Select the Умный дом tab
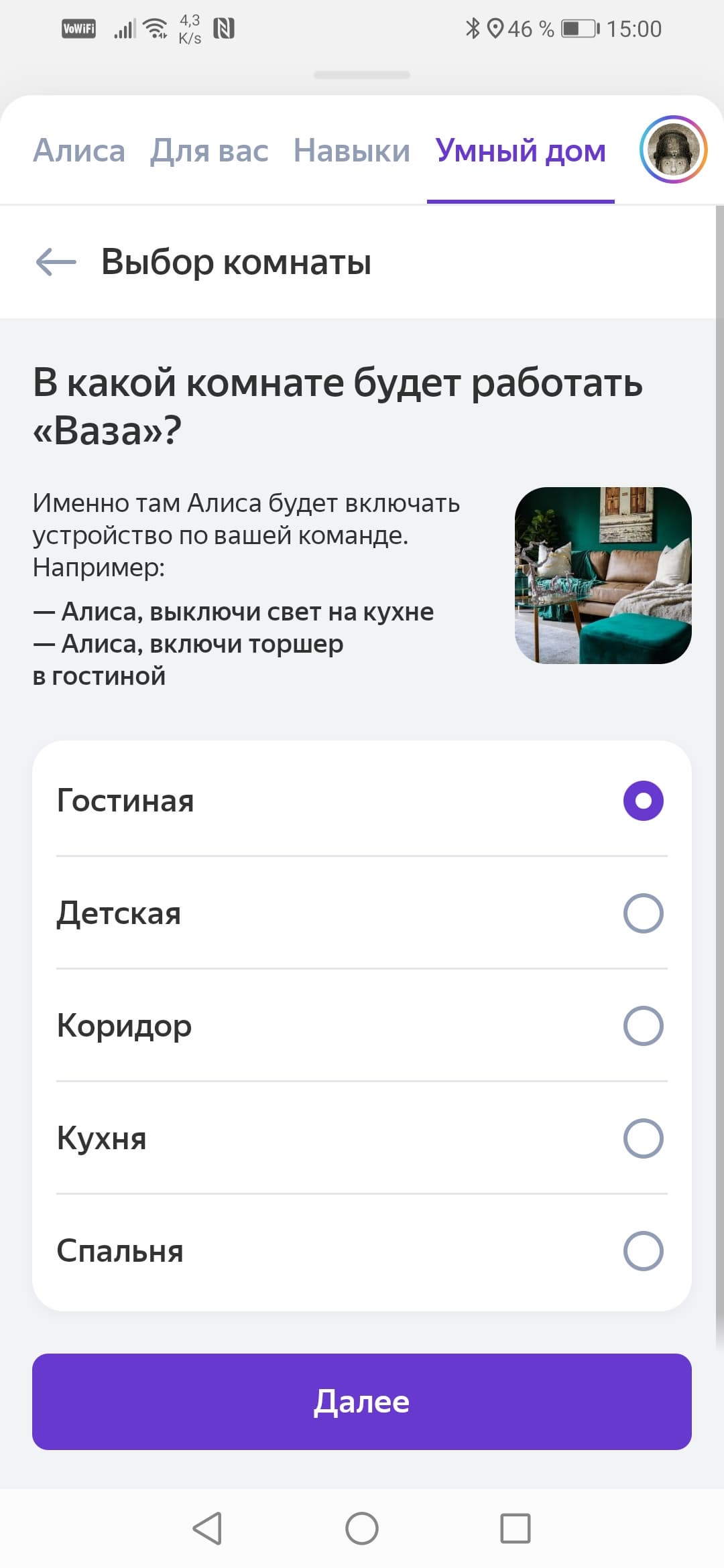Image resolution: width=724 pixels, height=1568 pixels. (520, 151)
